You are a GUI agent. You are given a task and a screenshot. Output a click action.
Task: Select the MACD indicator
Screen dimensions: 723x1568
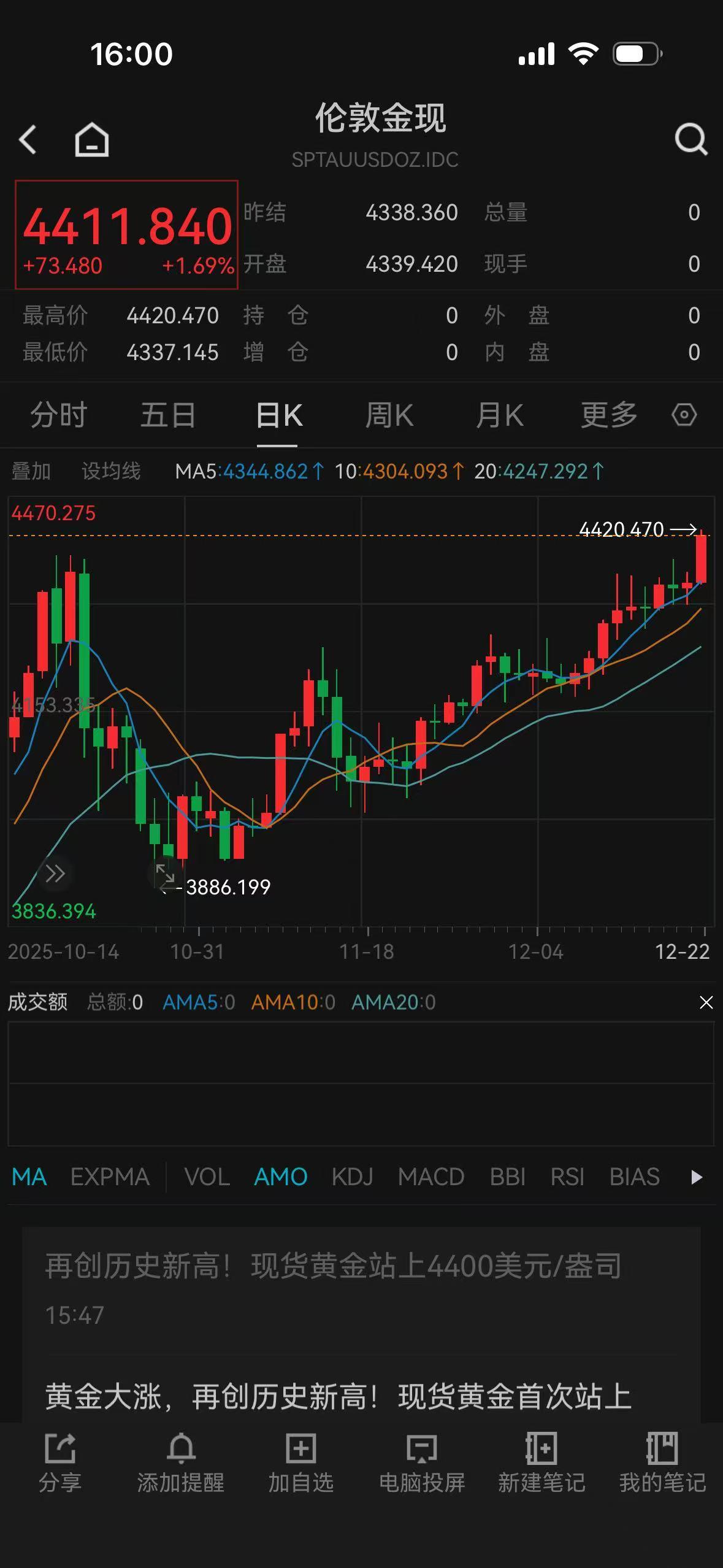(430, 1177)
